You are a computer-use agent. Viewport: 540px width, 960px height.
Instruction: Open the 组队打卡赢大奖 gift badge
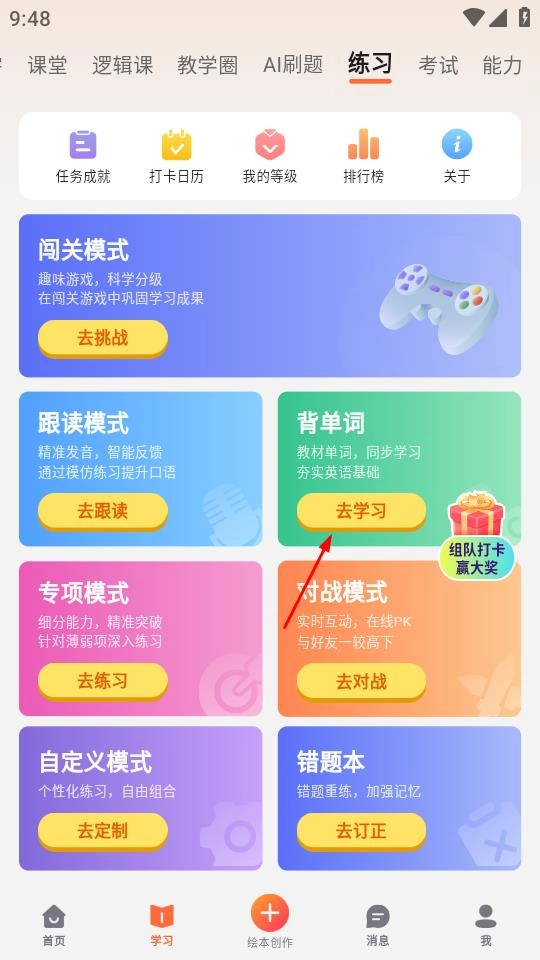tap(476, 535)
